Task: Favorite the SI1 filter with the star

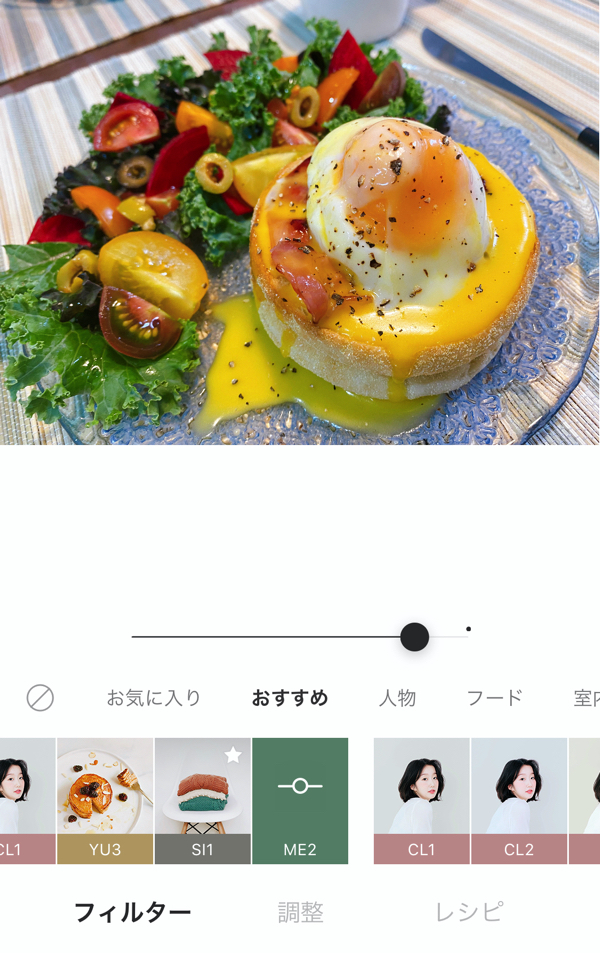Action: pyautogui.click(x=233, y=755)
